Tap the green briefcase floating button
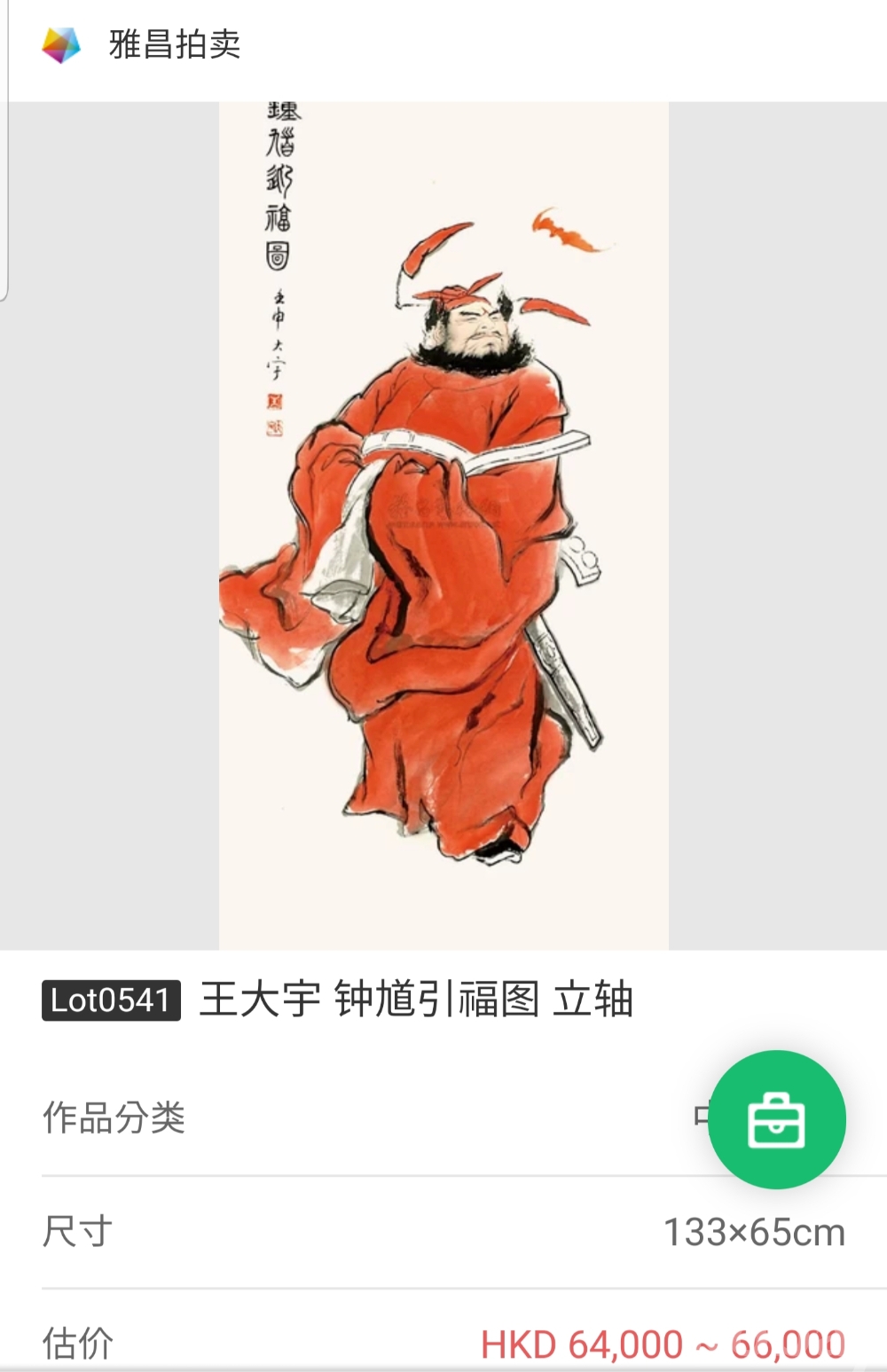Viewport: 887px width, 1372px height. [777, 1119]
